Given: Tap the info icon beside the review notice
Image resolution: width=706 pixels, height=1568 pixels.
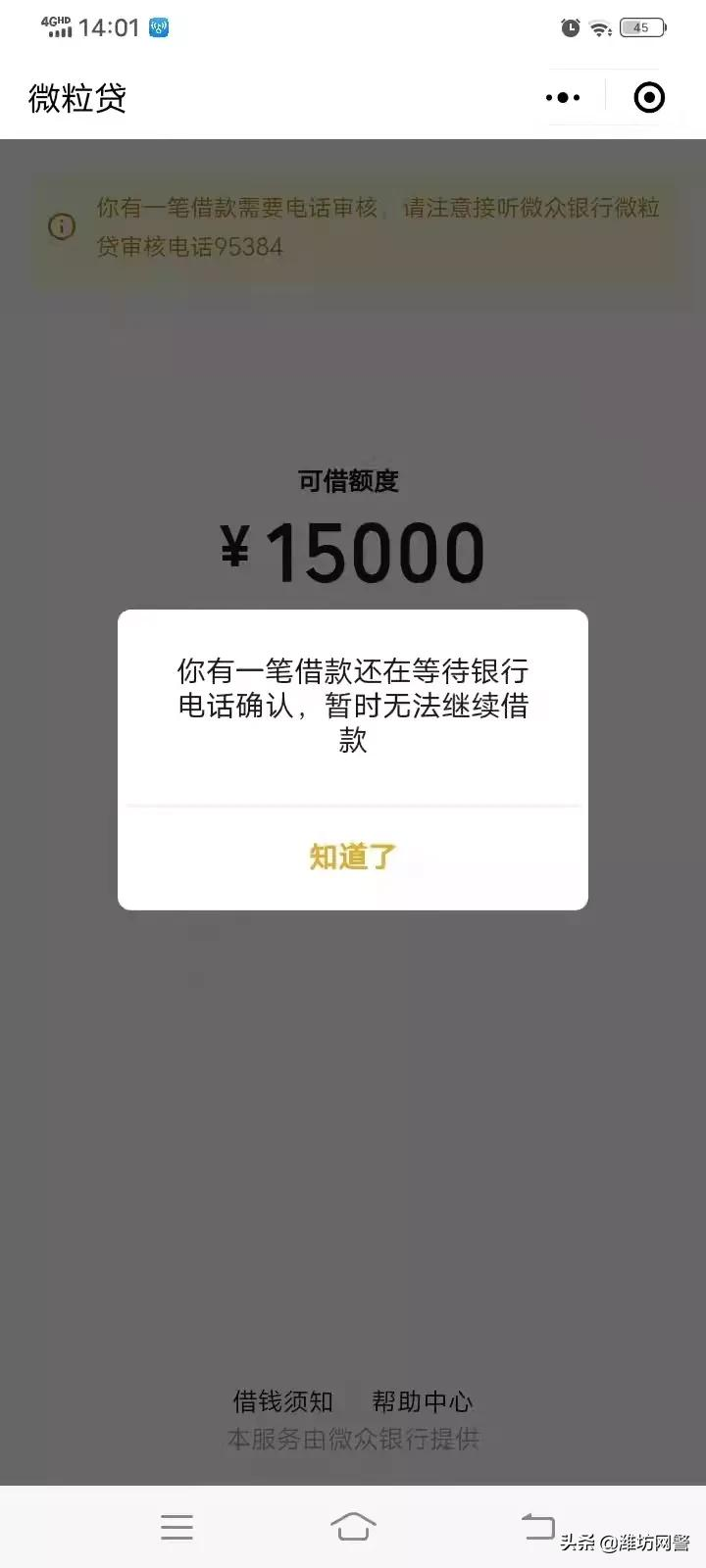Looking at the screenshot, I should (x=61, y=226).
